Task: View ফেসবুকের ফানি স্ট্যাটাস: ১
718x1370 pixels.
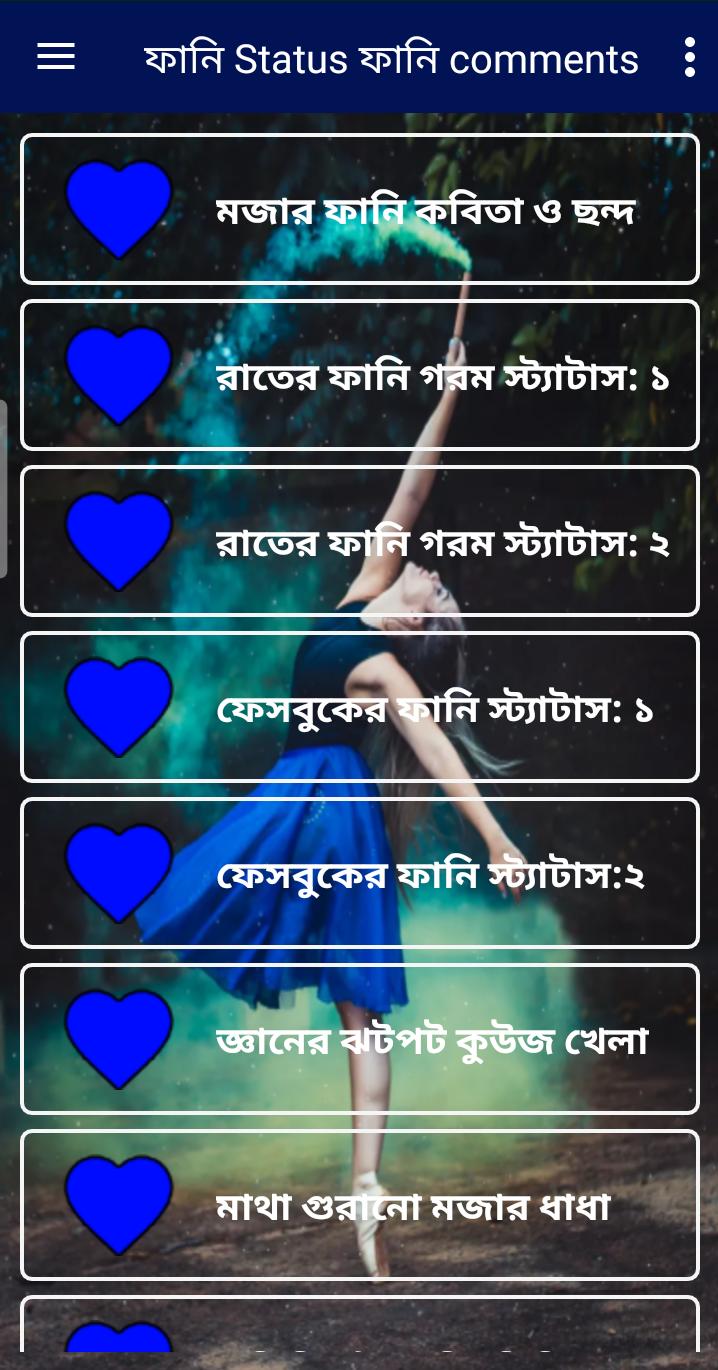Action: click(x=360, y=708)
